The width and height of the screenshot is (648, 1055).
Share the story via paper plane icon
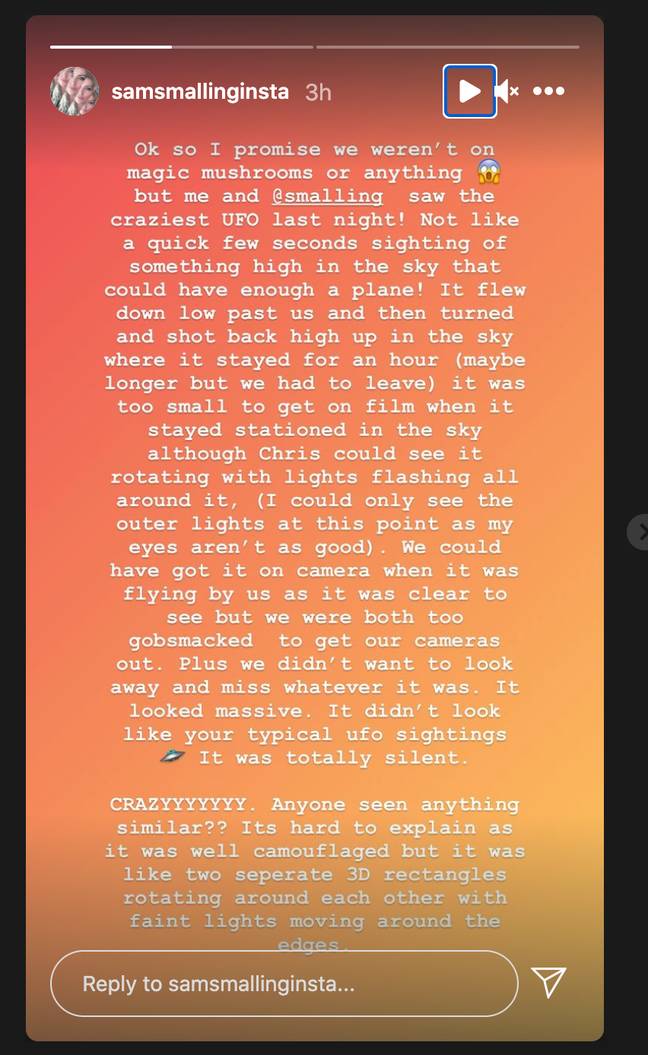549,982
